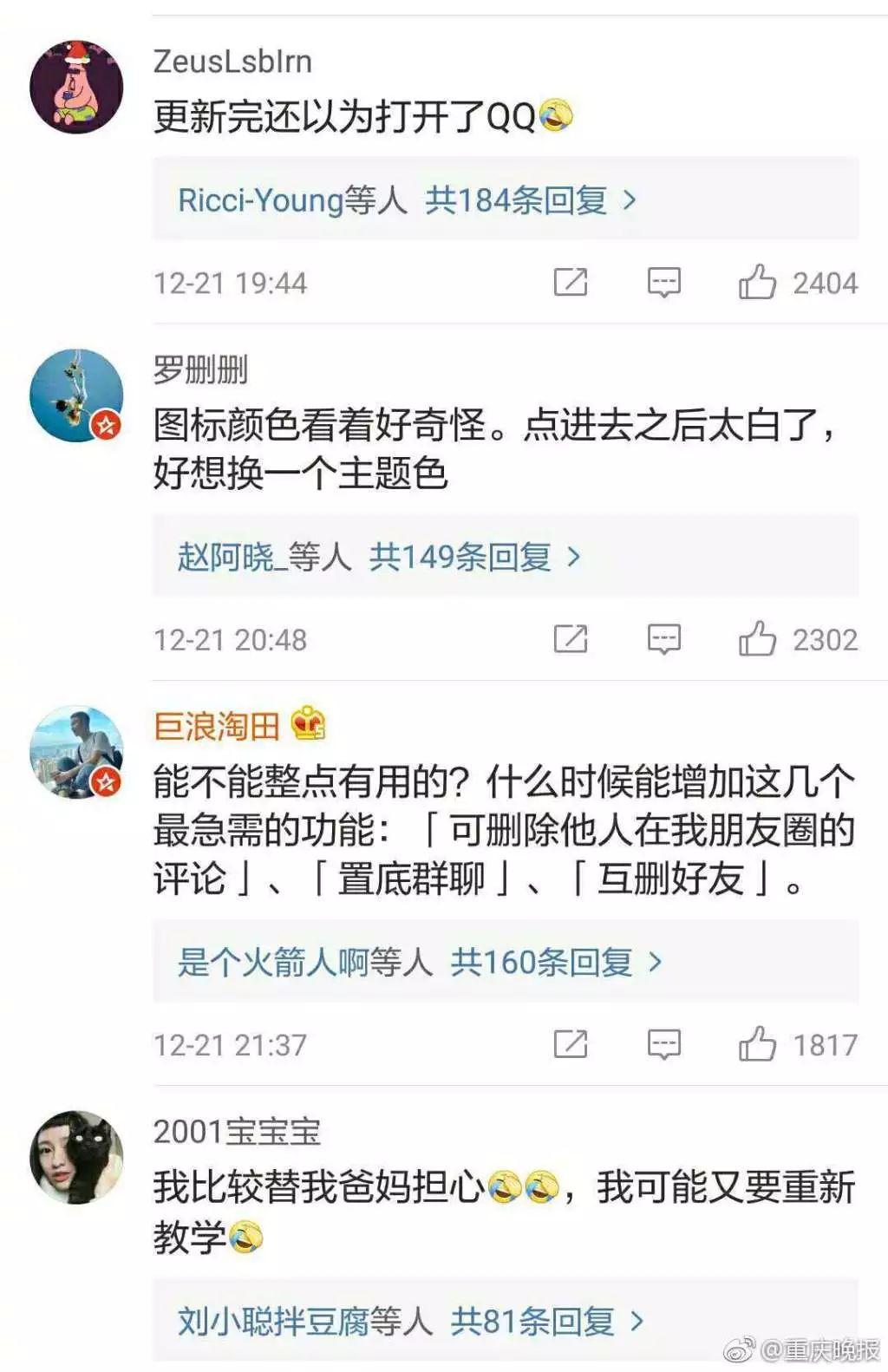This screenshot has width=888, height=1372.
Task: Repost ZeusLsbIrn's comment
Action: tap(571, 283)
